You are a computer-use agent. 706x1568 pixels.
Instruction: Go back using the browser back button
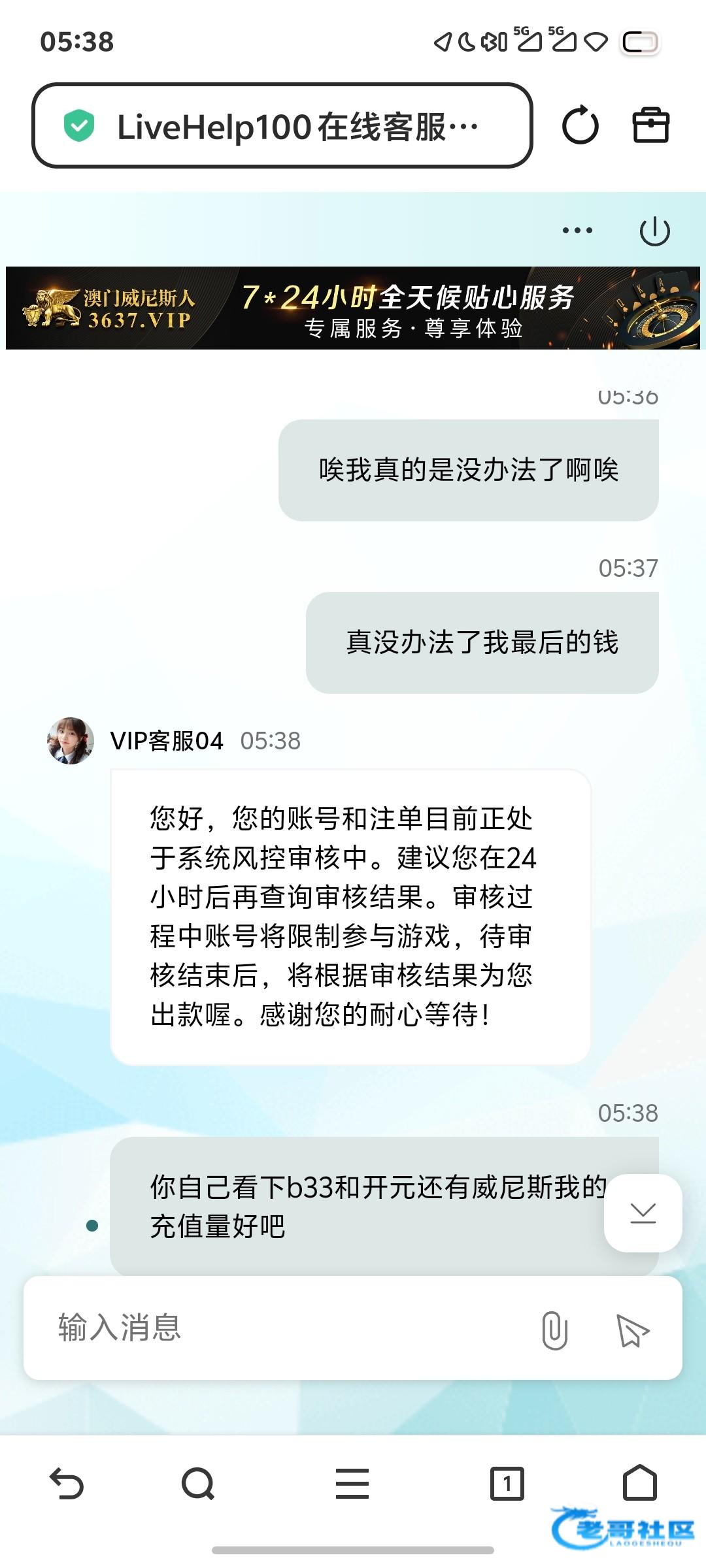[67, 1483]
